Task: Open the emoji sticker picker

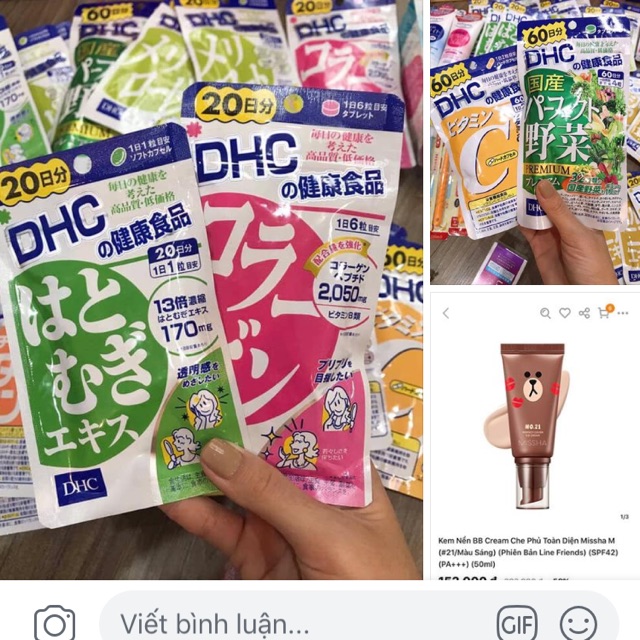Action: pos(579,624)
